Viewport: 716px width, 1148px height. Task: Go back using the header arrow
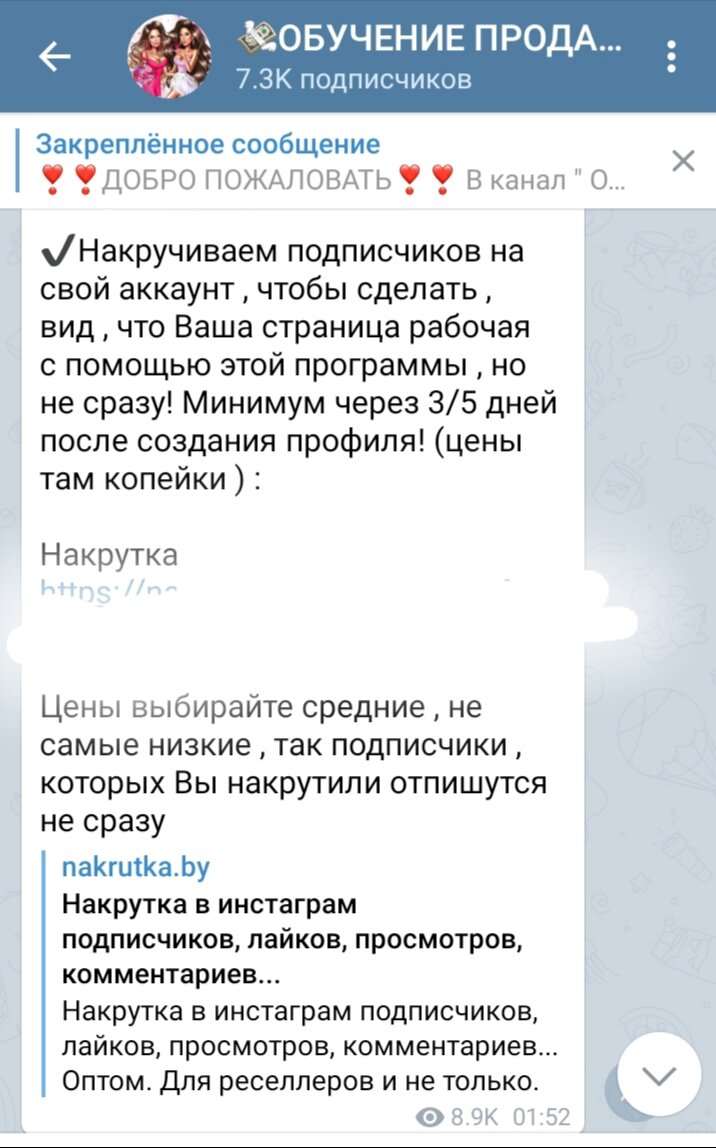coord(55,56)
